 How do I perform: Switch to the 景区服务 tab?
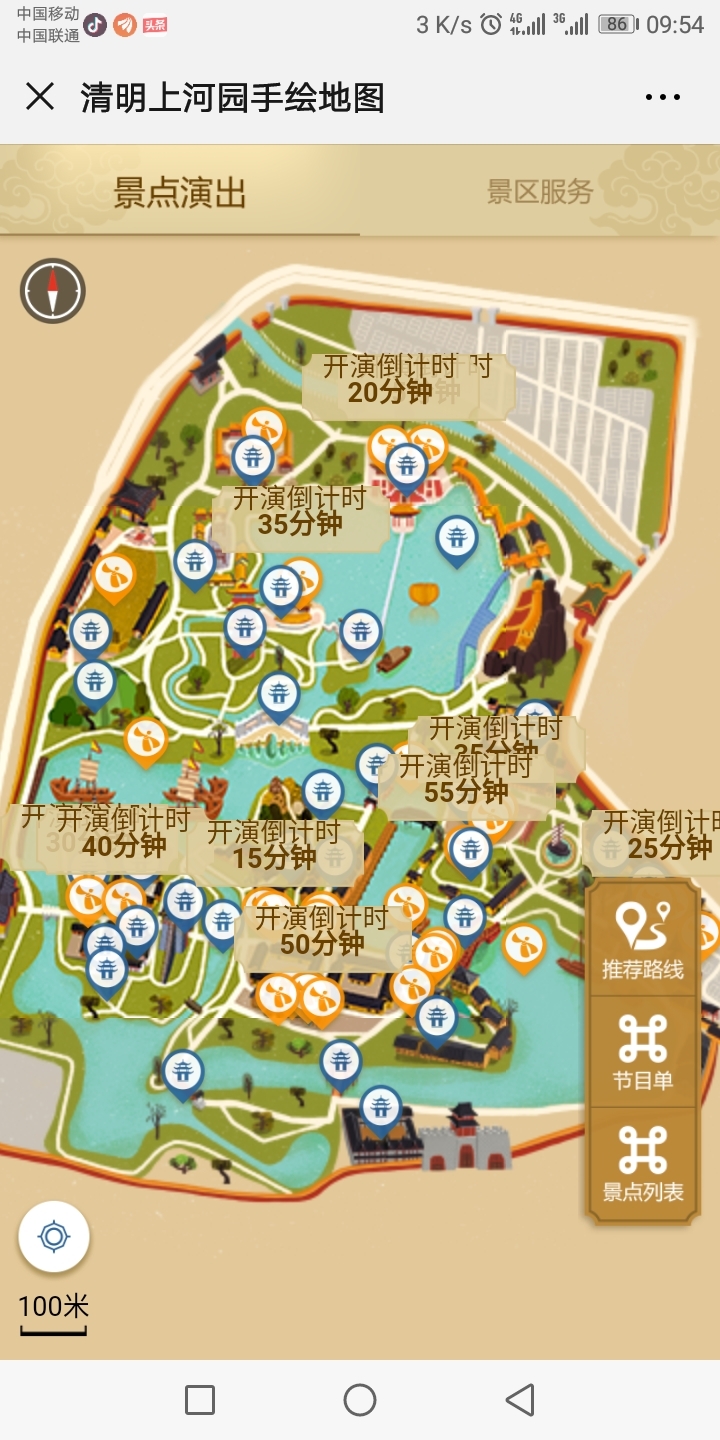(x=540, y=191)
